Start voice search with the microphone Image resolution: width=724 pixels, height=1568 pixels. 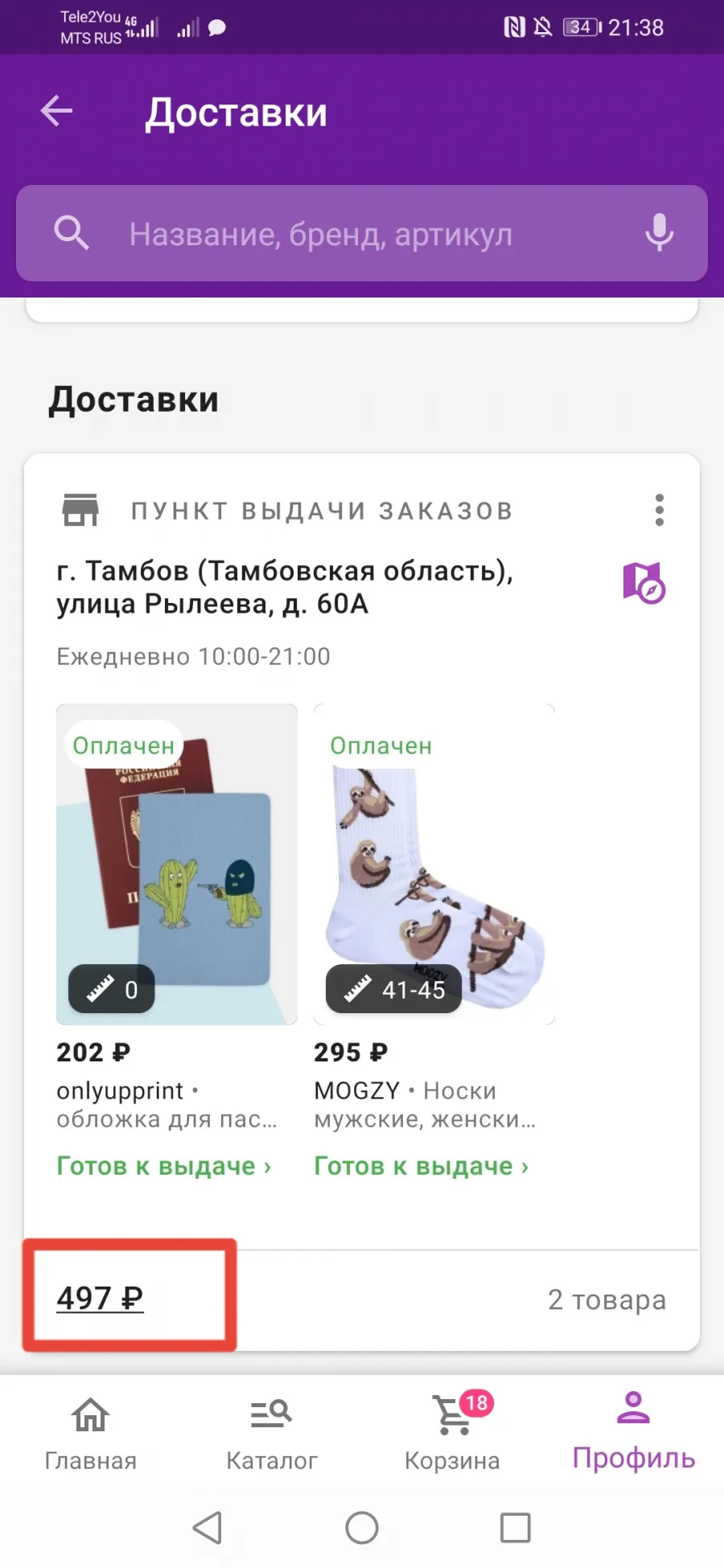pyautogui.click(x=659, y=233)
